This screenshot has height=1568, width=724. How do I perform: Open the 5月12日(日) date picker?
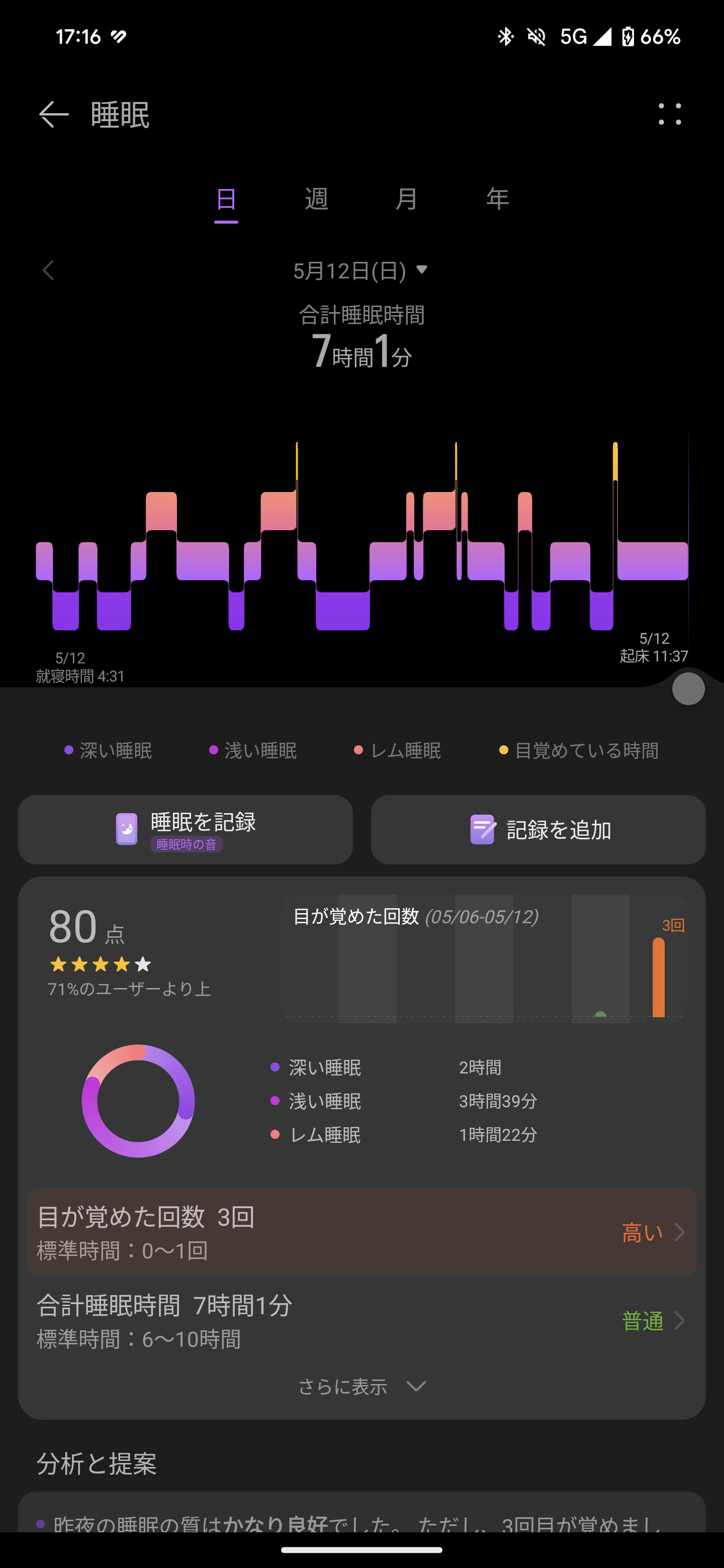tap(360, 270)
